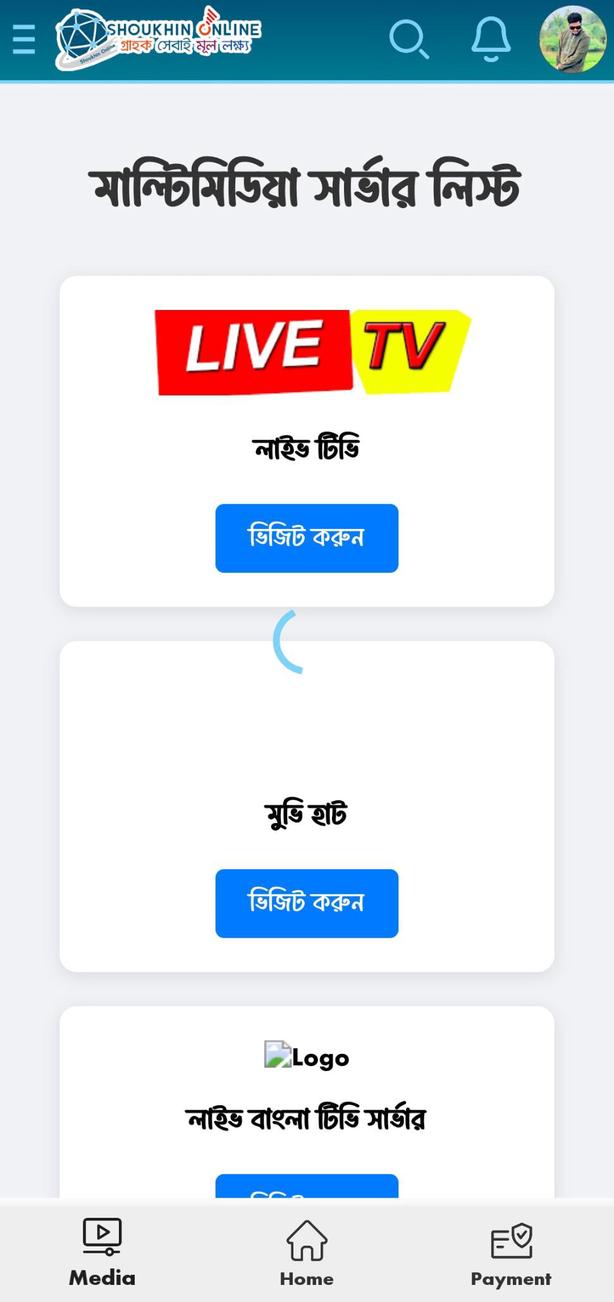Open the Payment tab
This screenshot has width=614, height=1302.
(511, 1251)
